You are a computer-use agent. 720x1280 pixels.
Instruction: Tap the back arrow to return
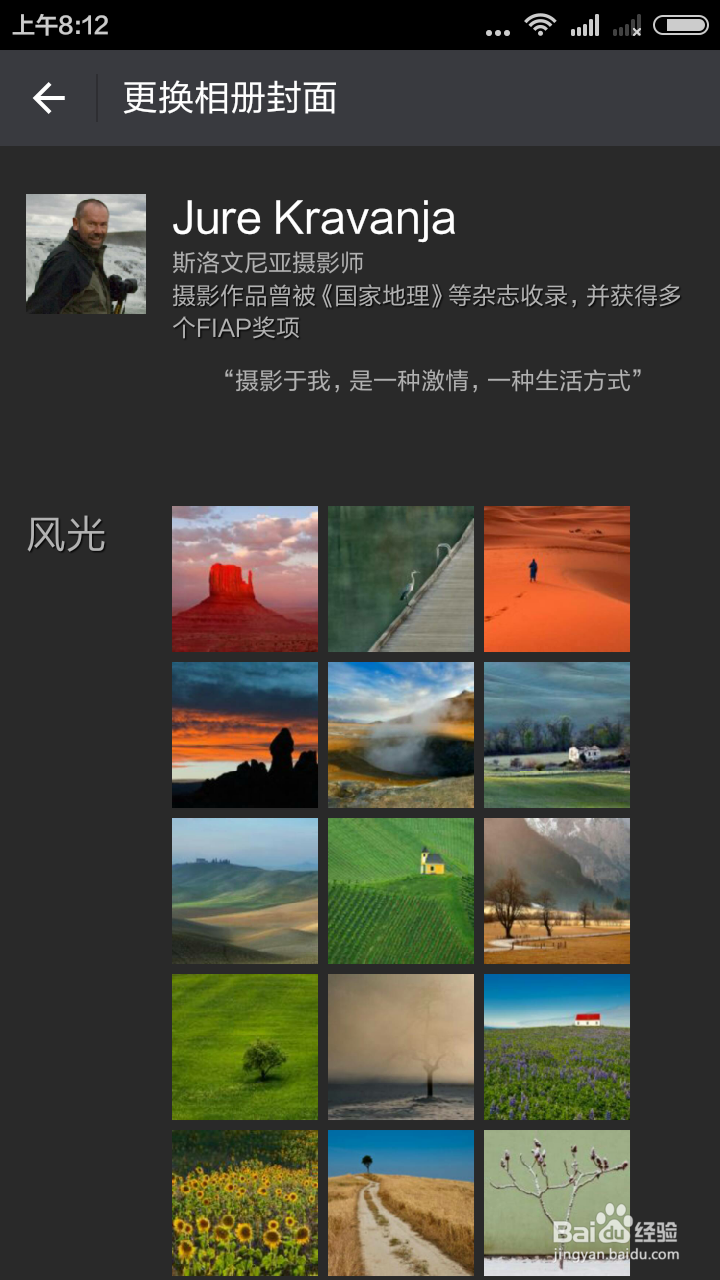point(49,98)
